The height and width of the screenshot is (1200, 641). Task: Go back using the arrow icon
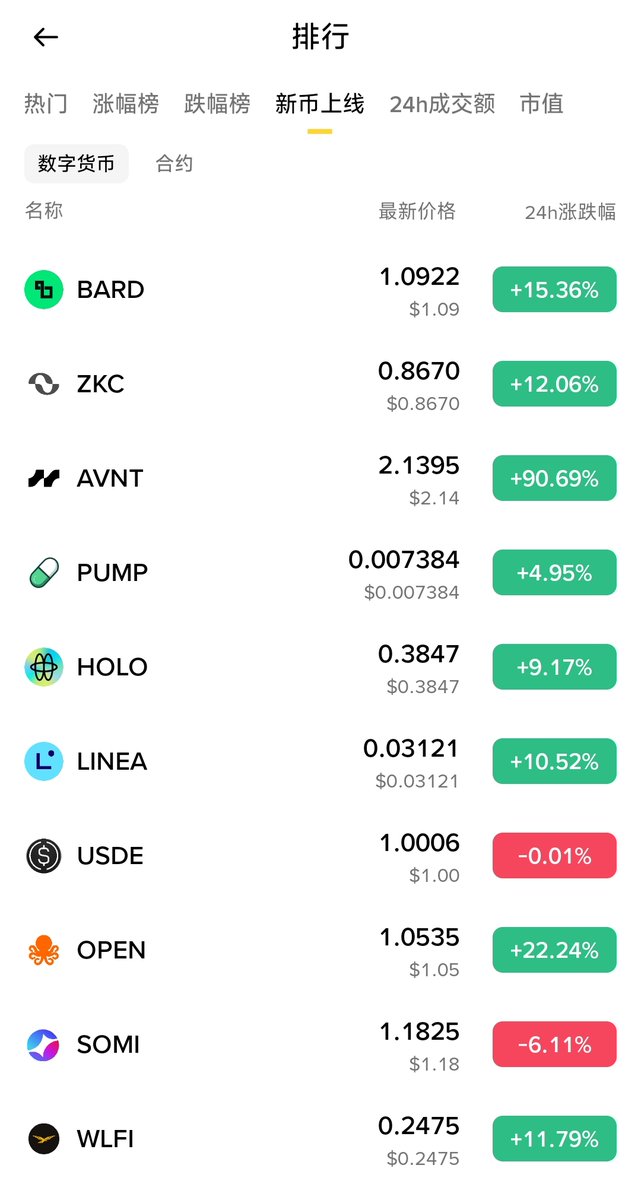pyautogui.click(x=46, y=38)
